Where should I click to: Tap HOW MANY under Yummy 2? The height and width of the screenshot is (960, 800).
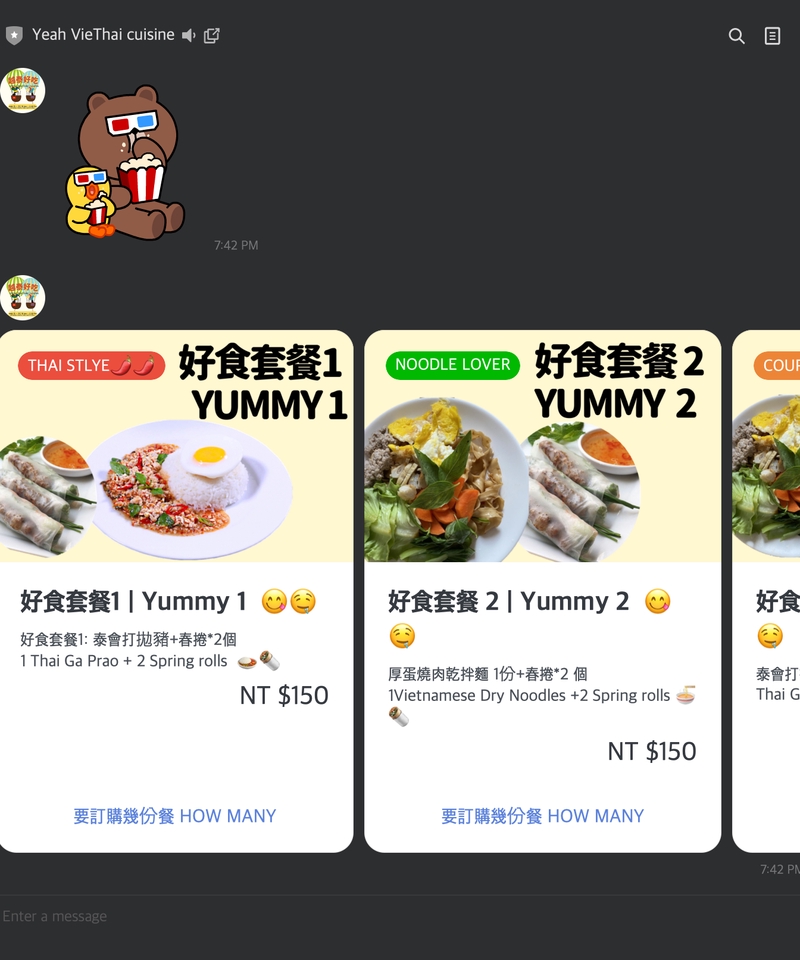pyautogui.click(x=542, y=816)
